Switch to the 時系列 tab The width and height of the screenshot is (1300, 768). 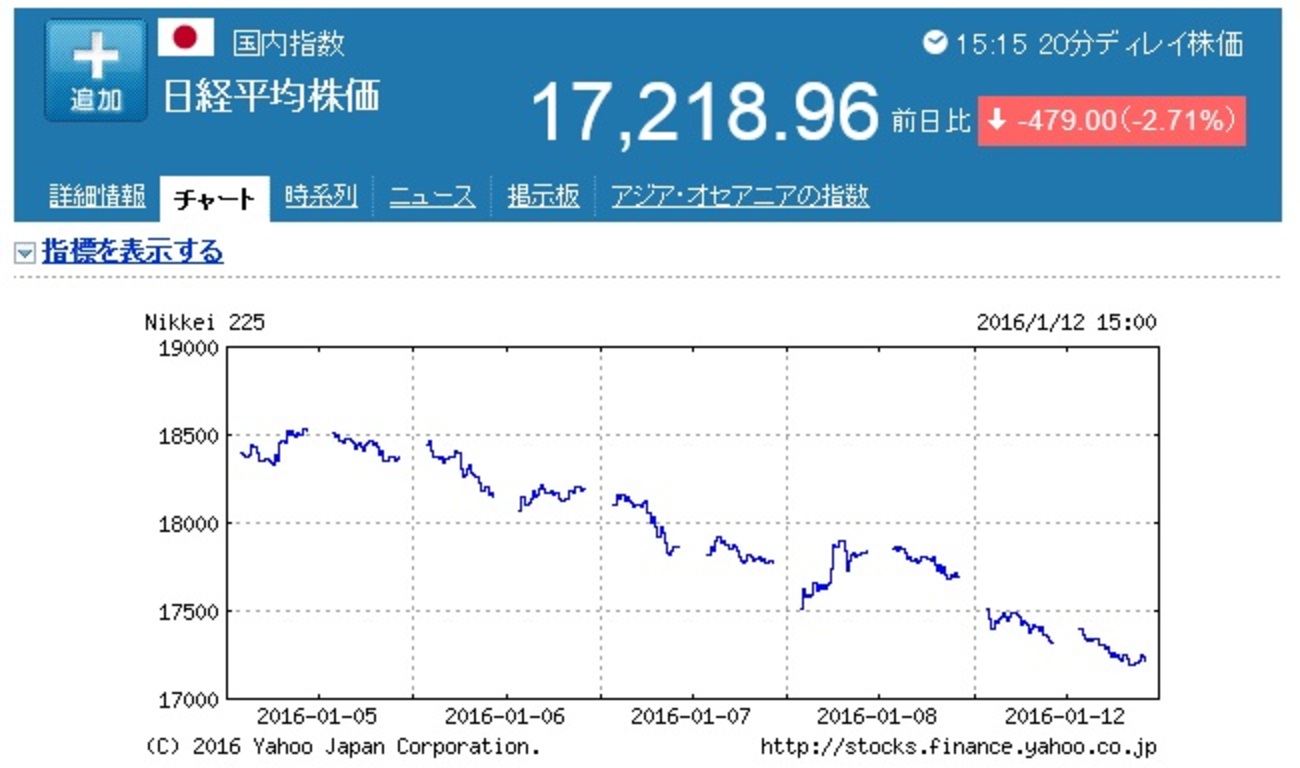(320, 196)
